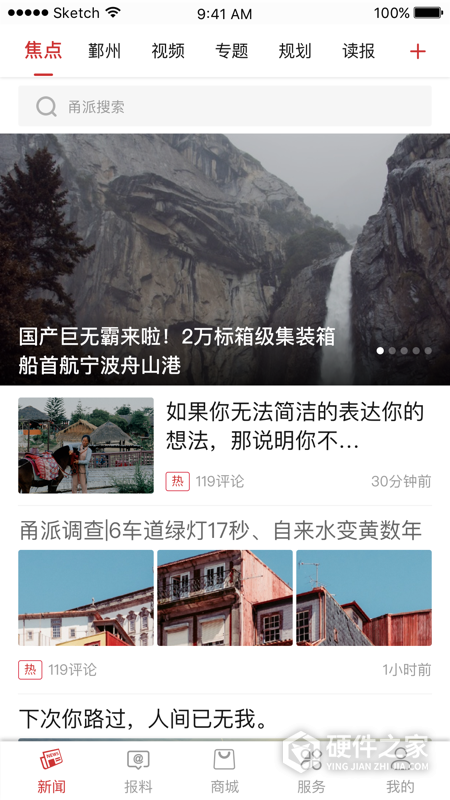Screen dimensions: 450x800
Task: Tap the 甬派搜索 search box
Action: pos(225,106)
